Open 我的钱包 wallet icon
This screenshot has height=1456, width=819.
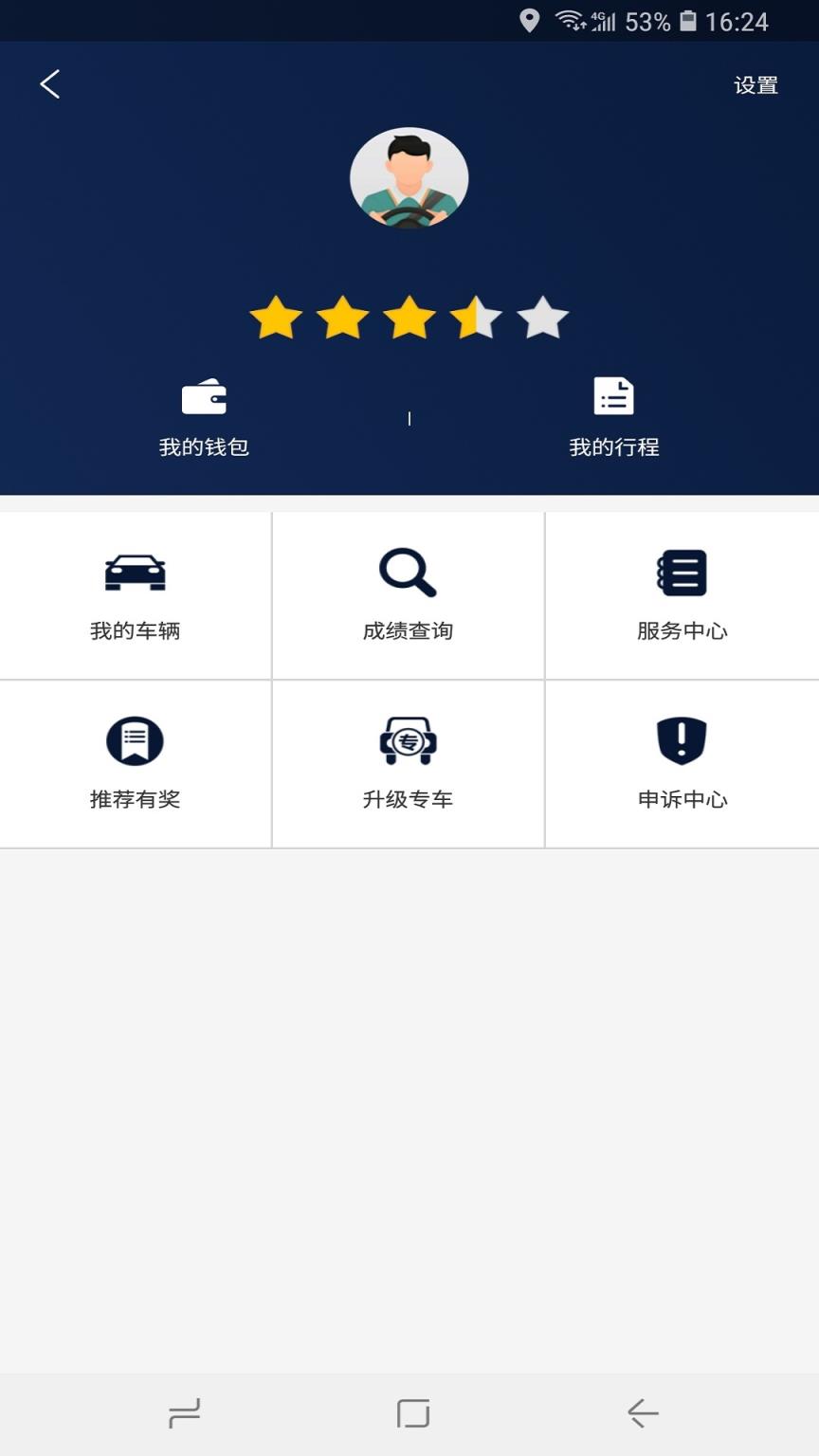point(204,396)
